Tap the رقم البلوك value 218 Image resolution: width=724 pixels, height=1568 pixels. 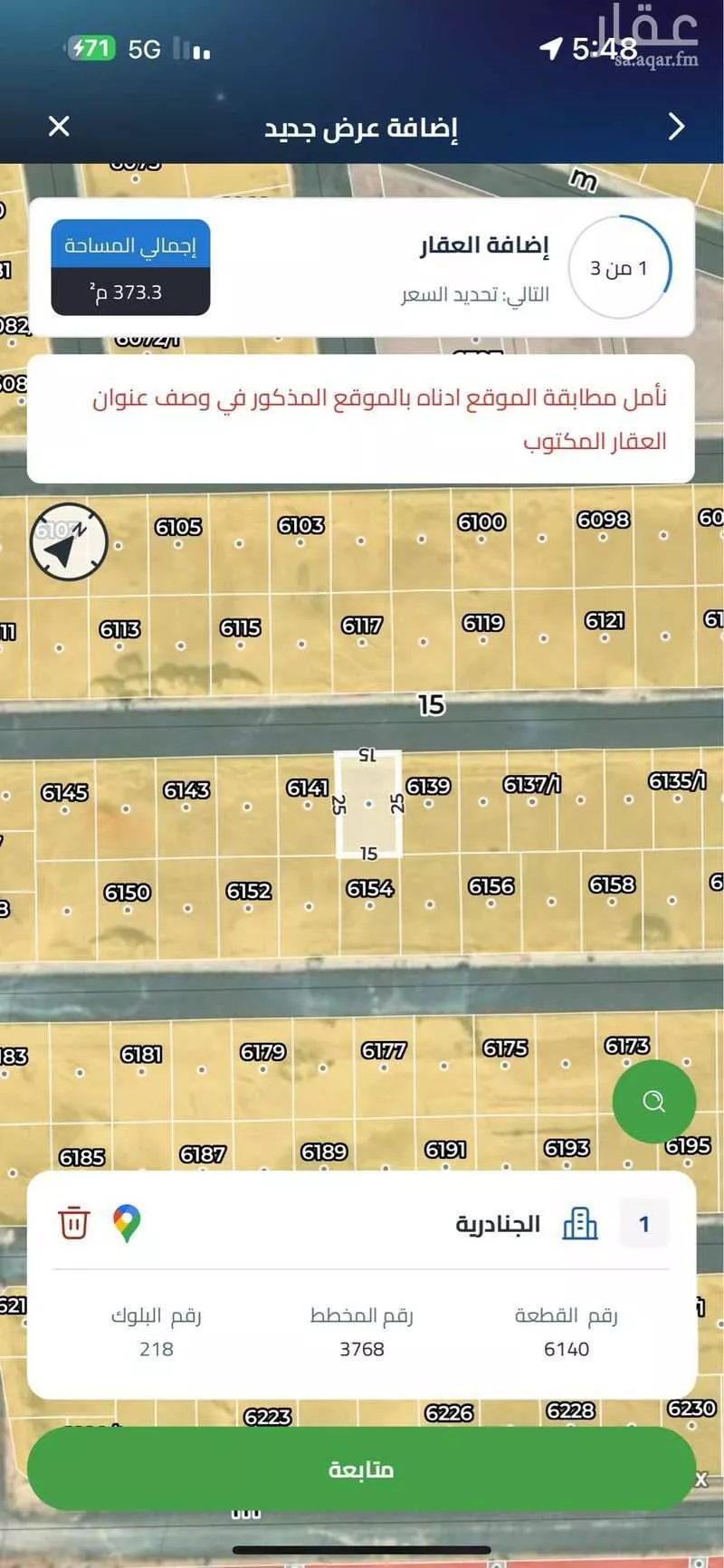coord(157,1349)
